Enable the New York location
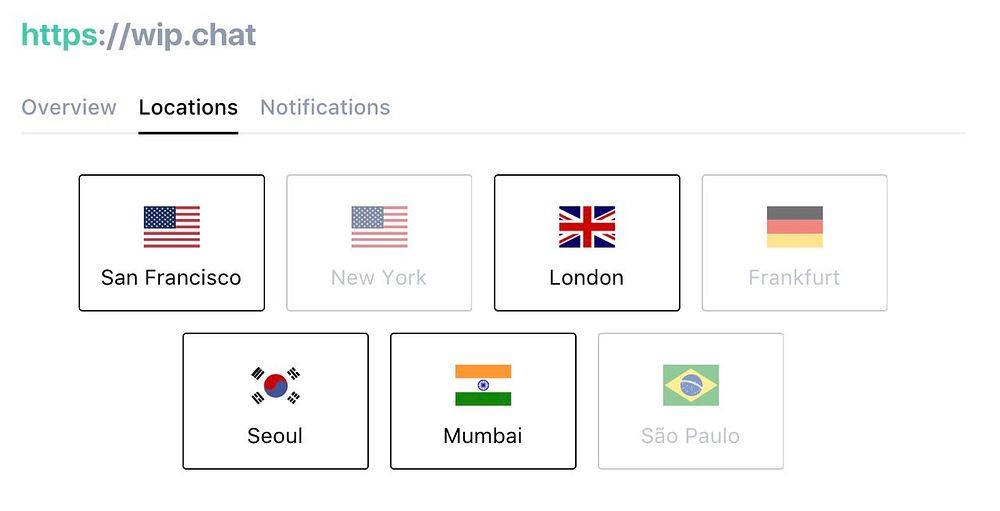Screen dimensions: 1000x511 (379, 243)
